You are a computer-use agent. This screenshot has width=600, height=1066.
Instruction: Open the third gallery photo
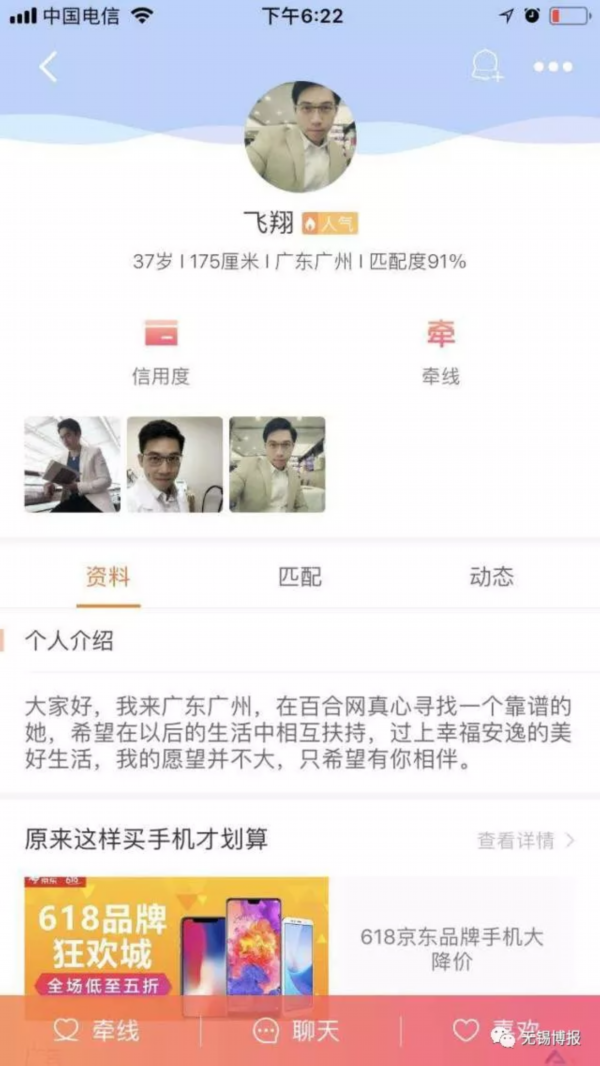point(277,464)
